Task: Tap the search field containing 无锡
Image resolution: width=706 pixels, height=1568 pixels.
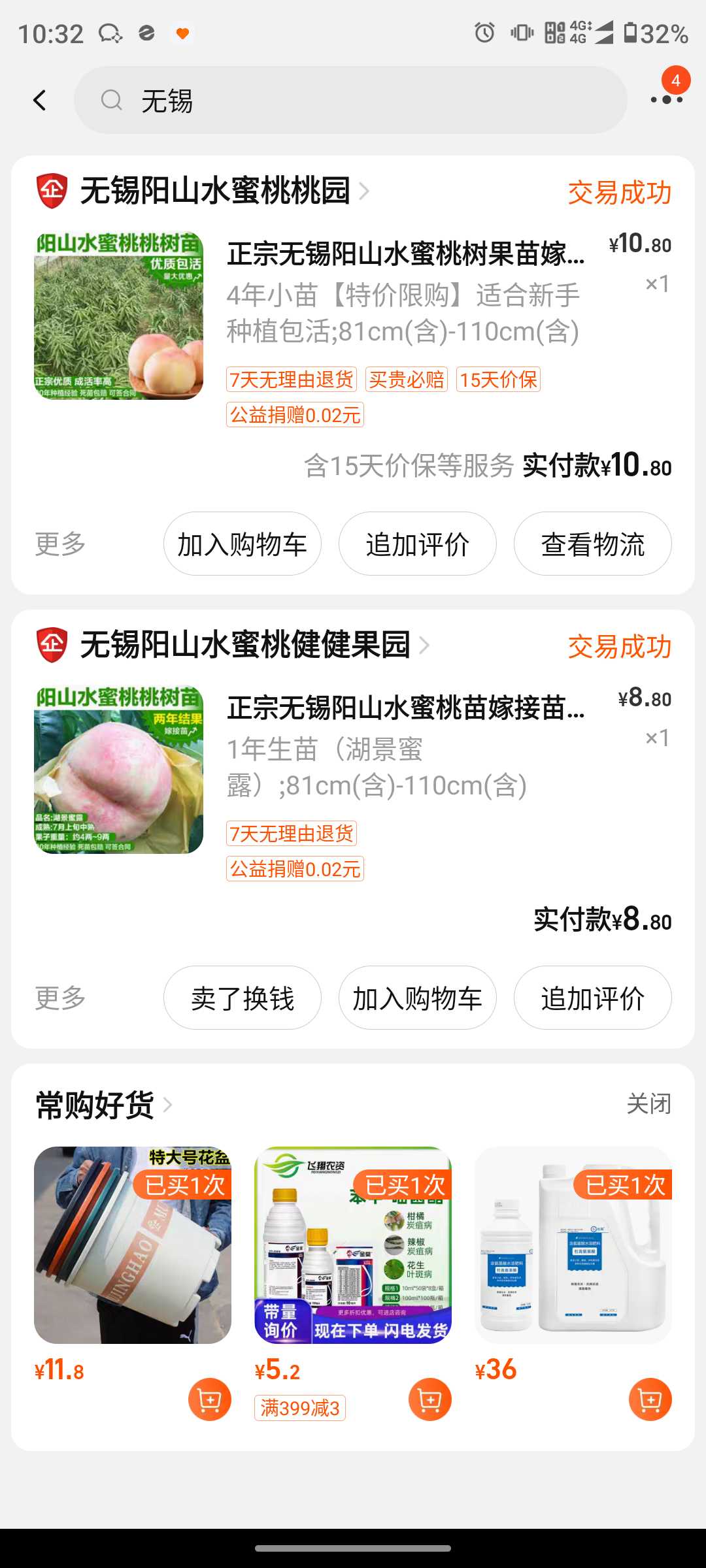Action: point(350,101)
